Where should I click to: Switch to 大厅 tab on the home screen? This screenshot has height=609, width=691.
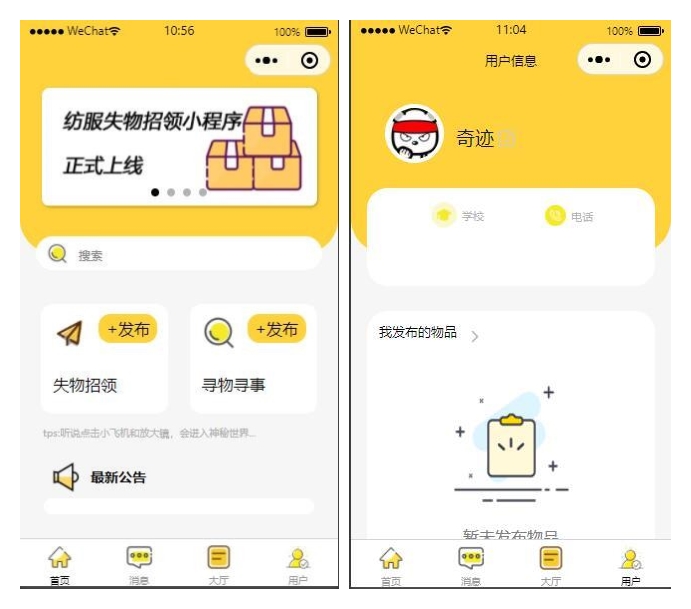pos(218,565)
